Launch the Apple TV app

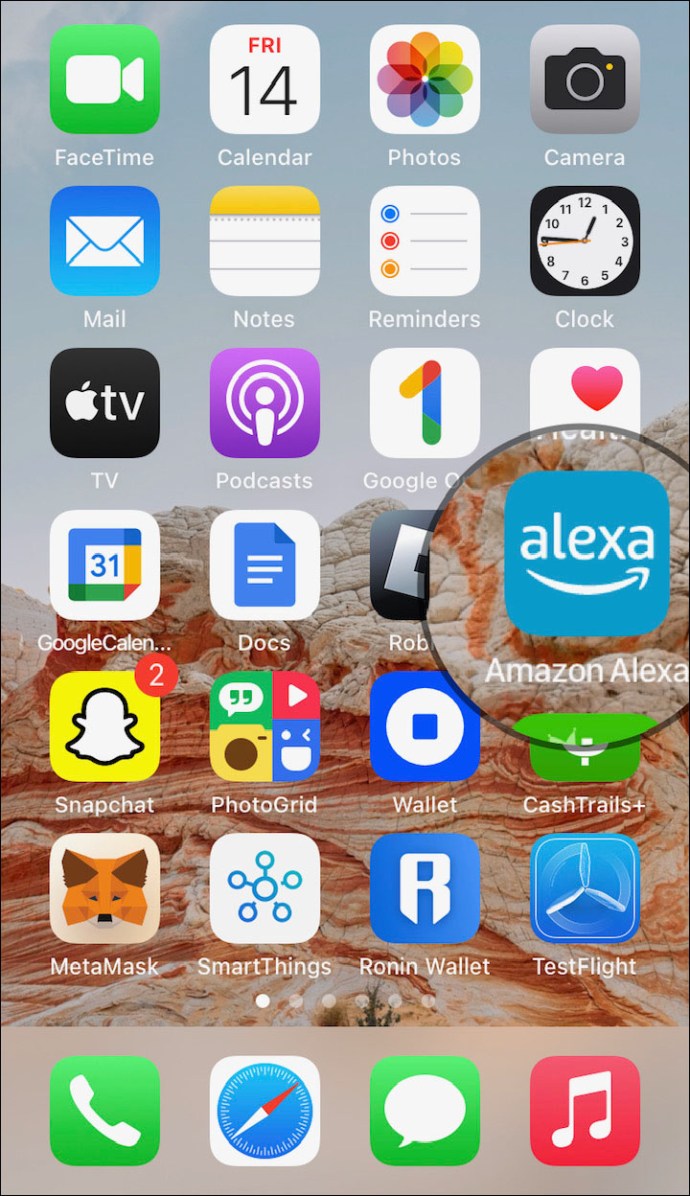[105, 403]
